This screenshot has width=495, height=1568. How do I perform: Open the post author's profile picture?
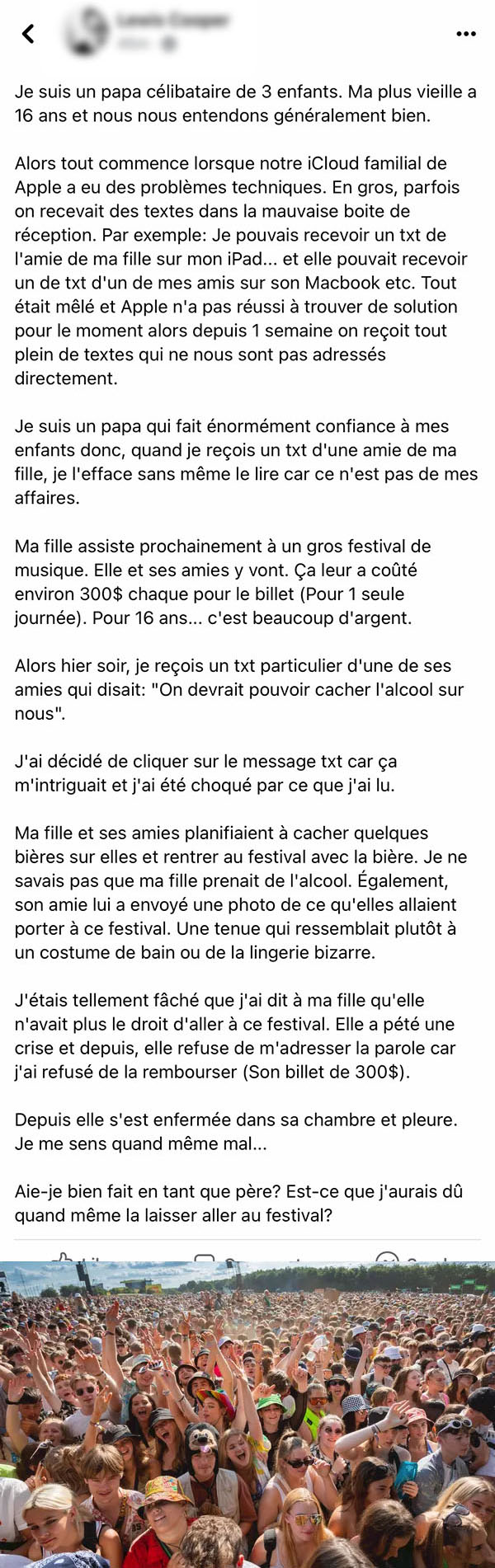click(x=86, y=31)
